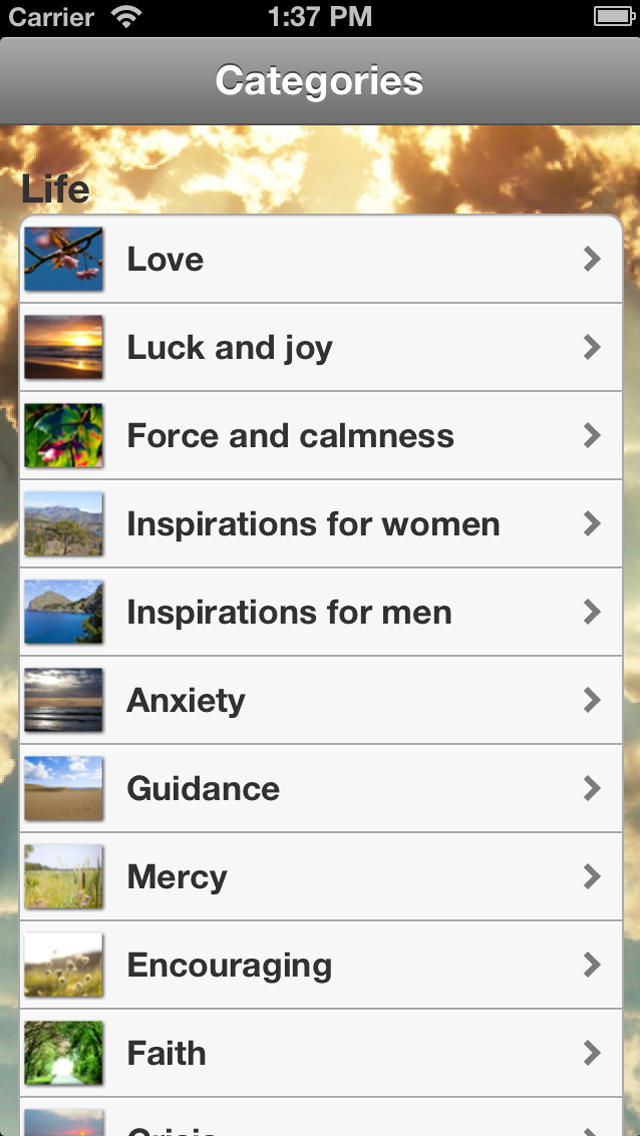The height and width of the screenshot is (1136, 640).
Task: Browse the Encouraging category
Action: (320, 965)
